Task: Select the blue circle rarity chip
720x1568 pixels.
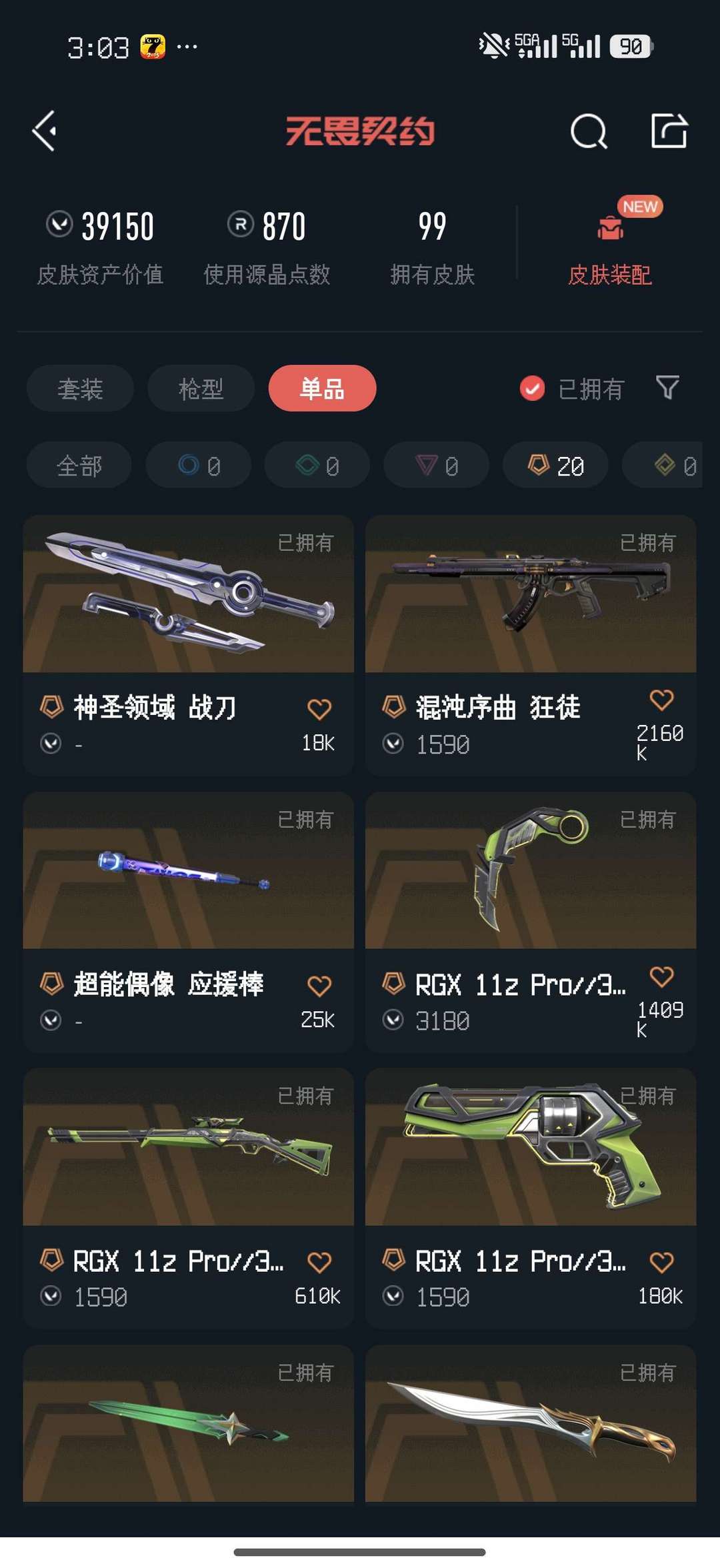Action: (x=199, y=465)
